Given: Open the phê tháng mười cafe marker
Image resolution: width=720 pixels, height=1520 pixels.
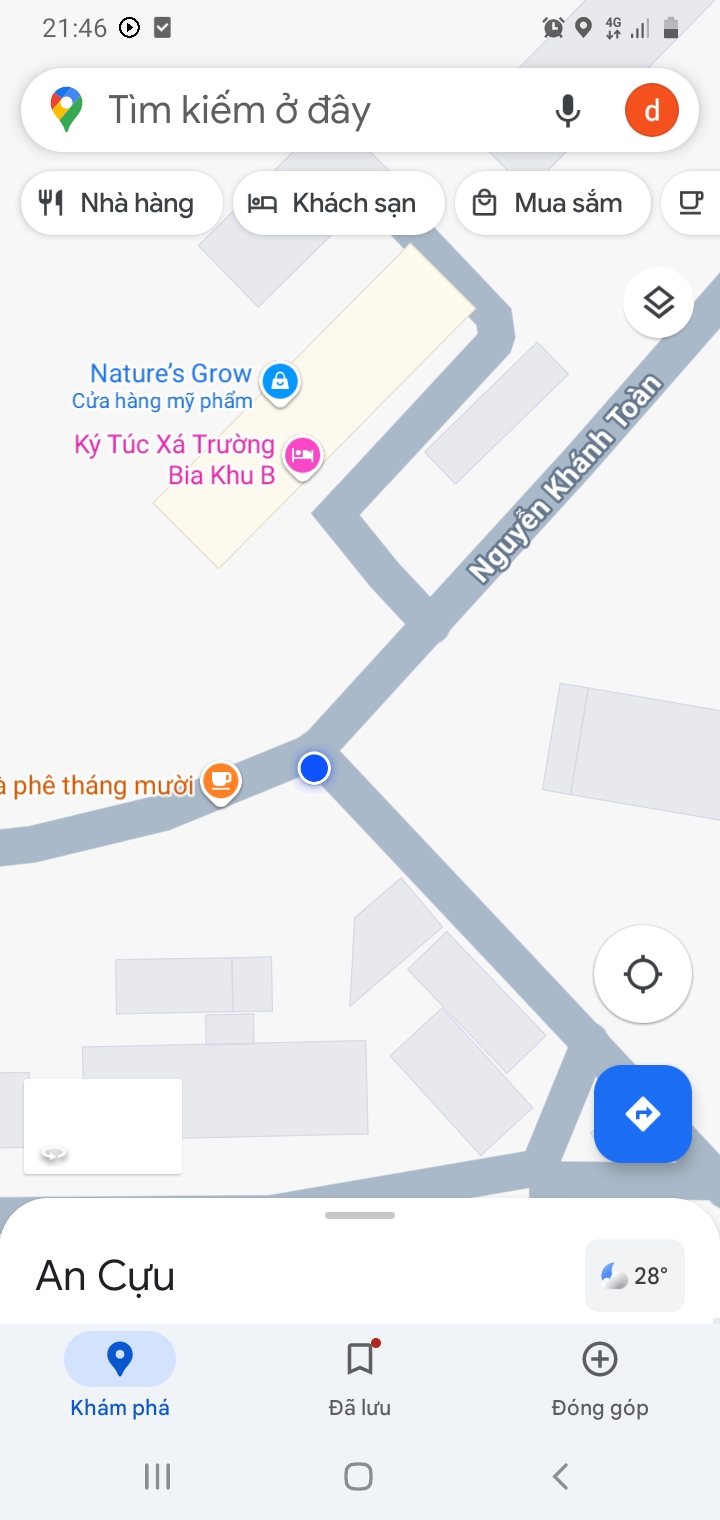Looking at the screenshot, I should (x=220, y=780).
